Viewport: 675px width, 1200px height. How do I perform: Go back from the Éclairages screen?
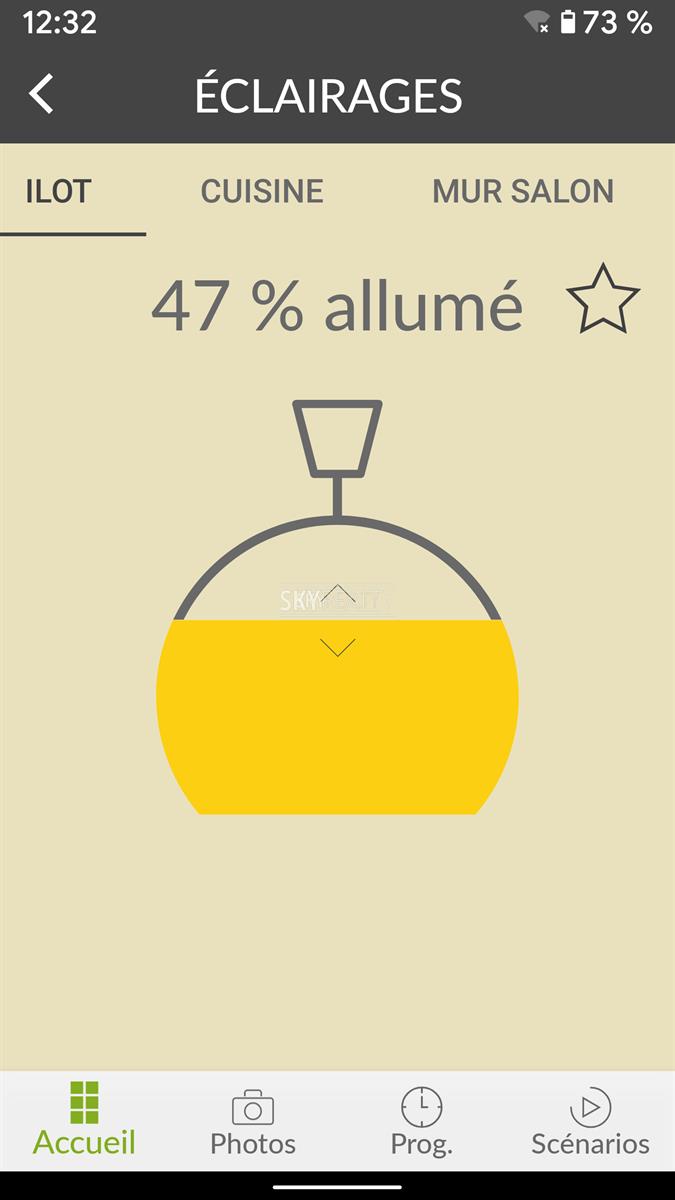click(42, 94)
